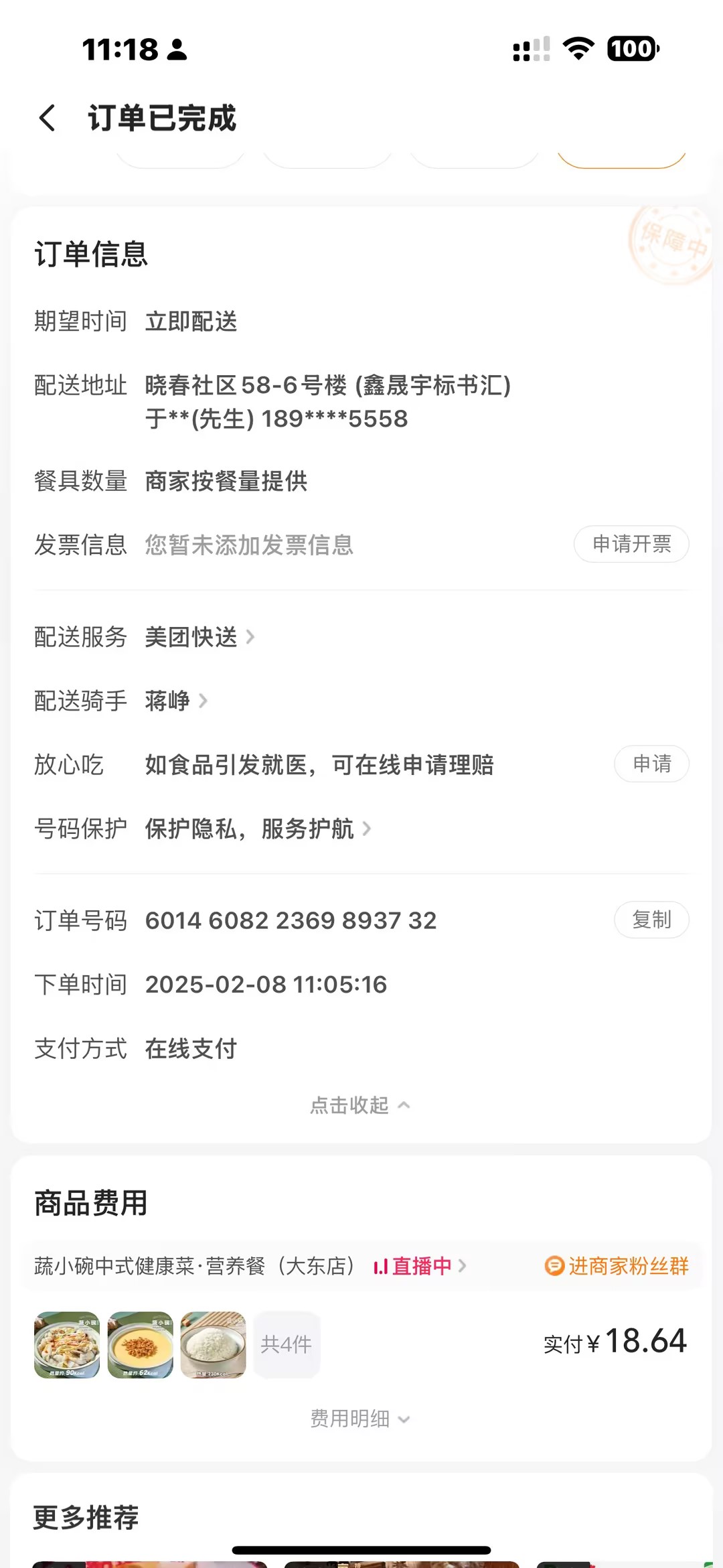The width and height of the screenshot is (723, 1568).
Task: Tap 申请 for the 放心吃 food claim
Action: click(651, 764)
